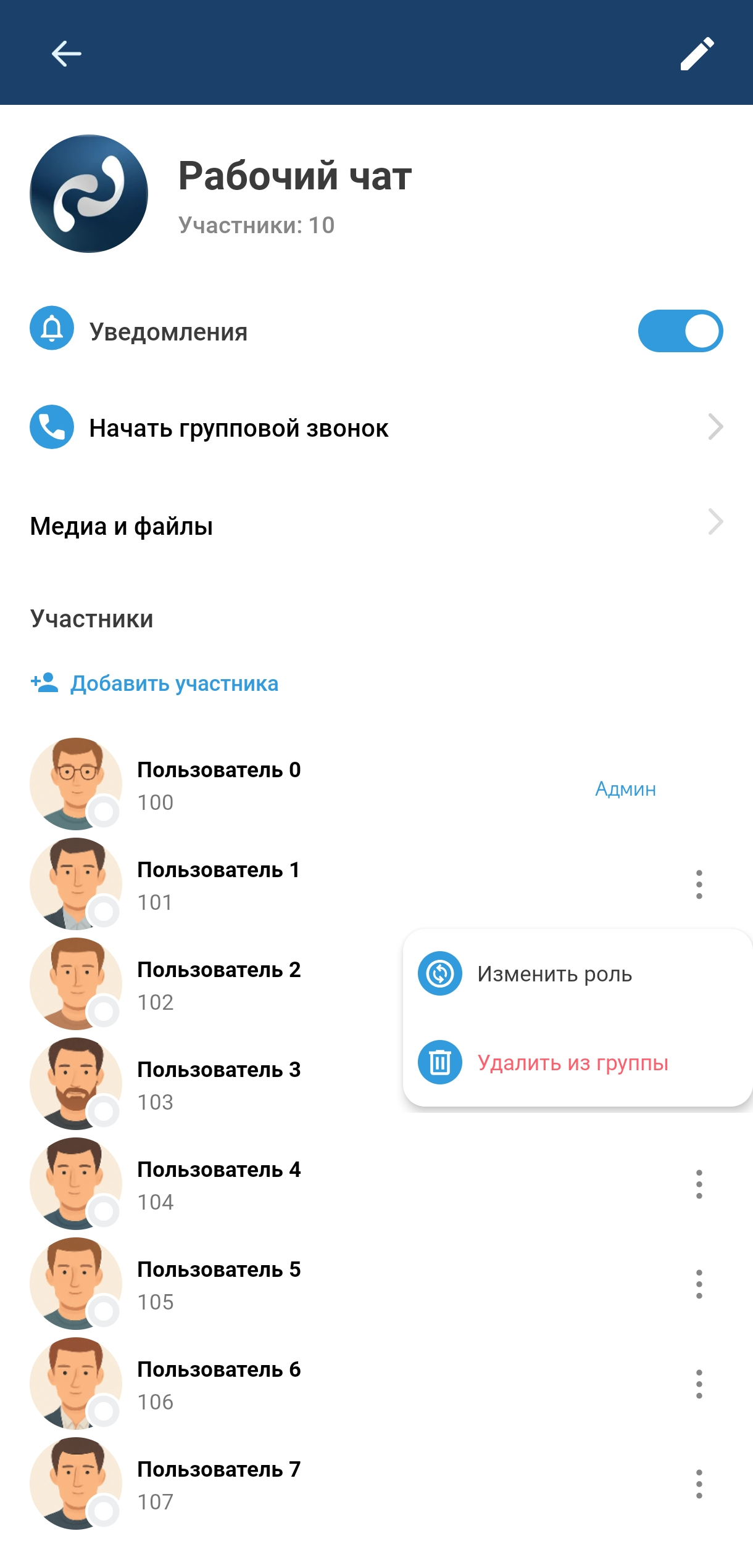
Task: Tap the Рабочий чат group avatar
Action: tap(89, 194)
